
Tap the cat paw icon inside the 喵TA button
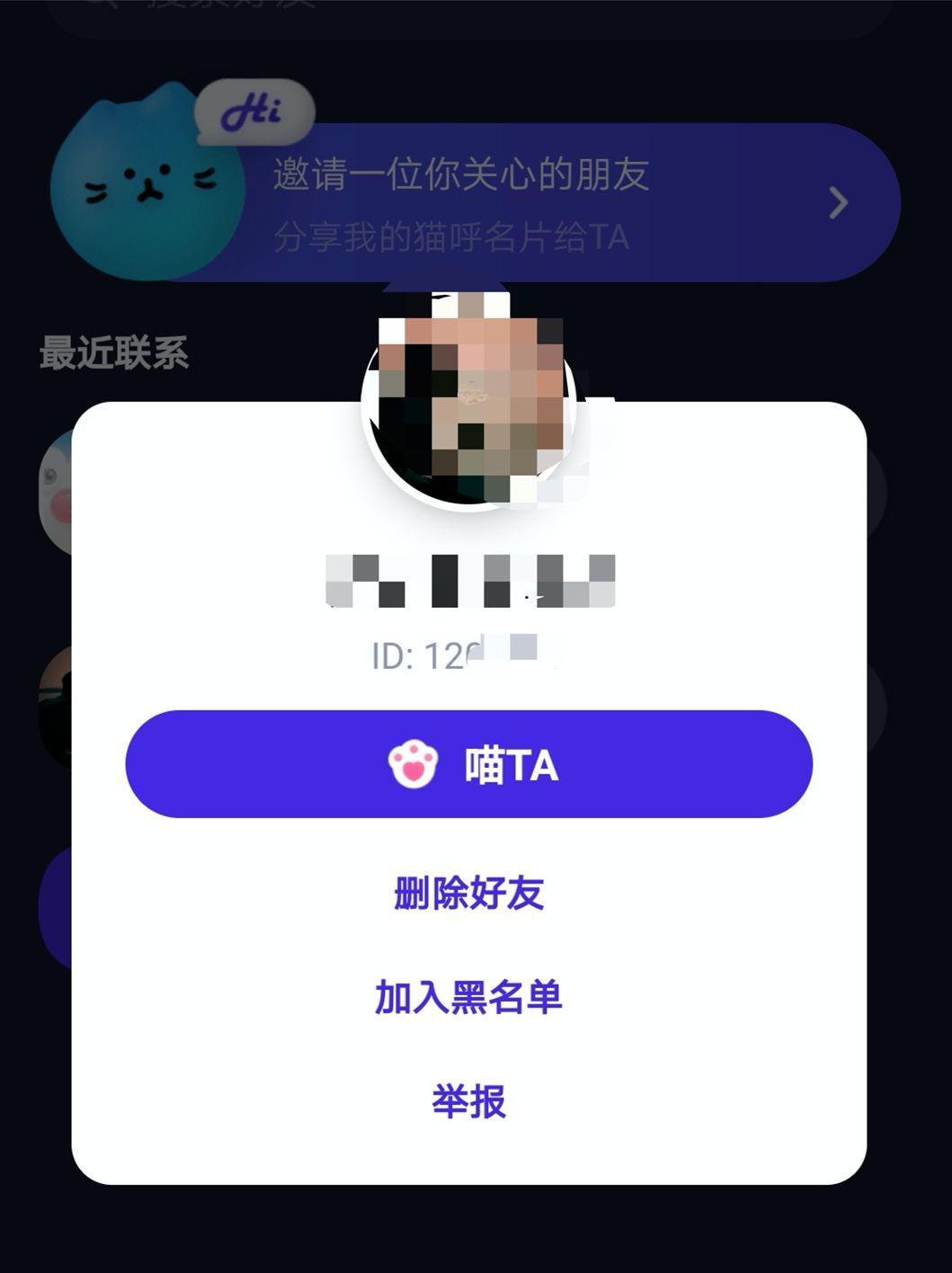tap(414, 763)
